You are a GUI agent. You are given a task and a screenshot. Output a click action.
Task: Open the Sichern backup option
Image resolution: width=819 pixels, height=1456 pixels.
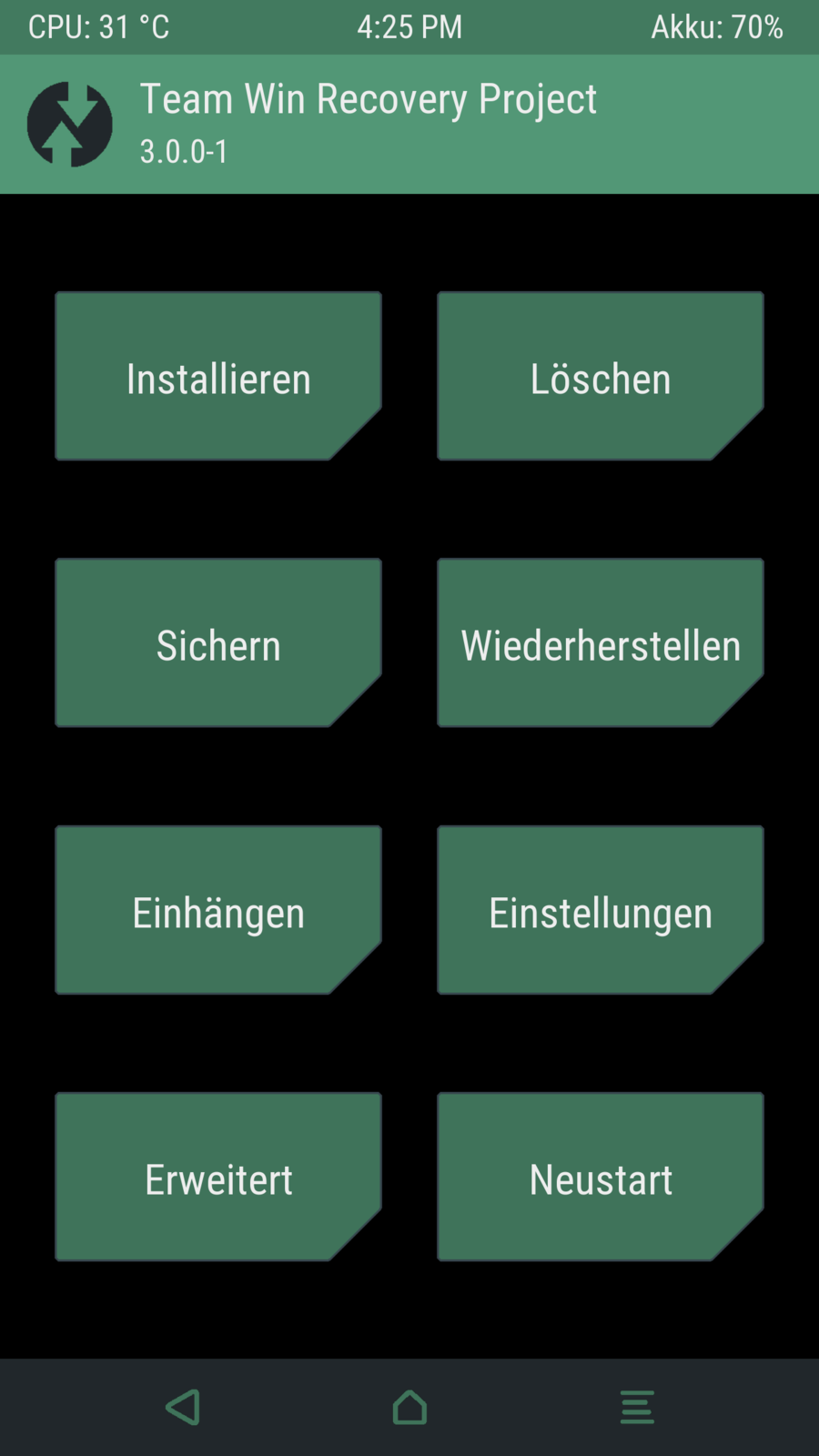tap(218, 642)
